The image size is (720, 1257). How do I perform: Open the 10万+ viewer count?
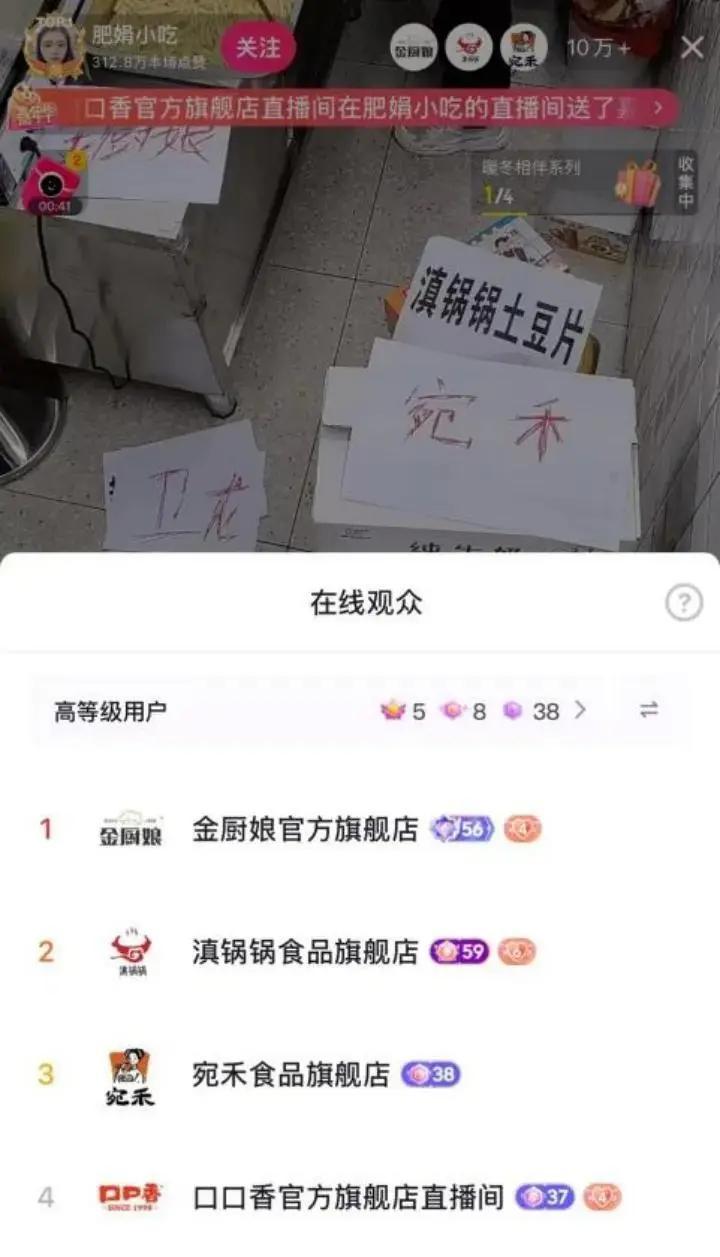(x=598, y=47)
